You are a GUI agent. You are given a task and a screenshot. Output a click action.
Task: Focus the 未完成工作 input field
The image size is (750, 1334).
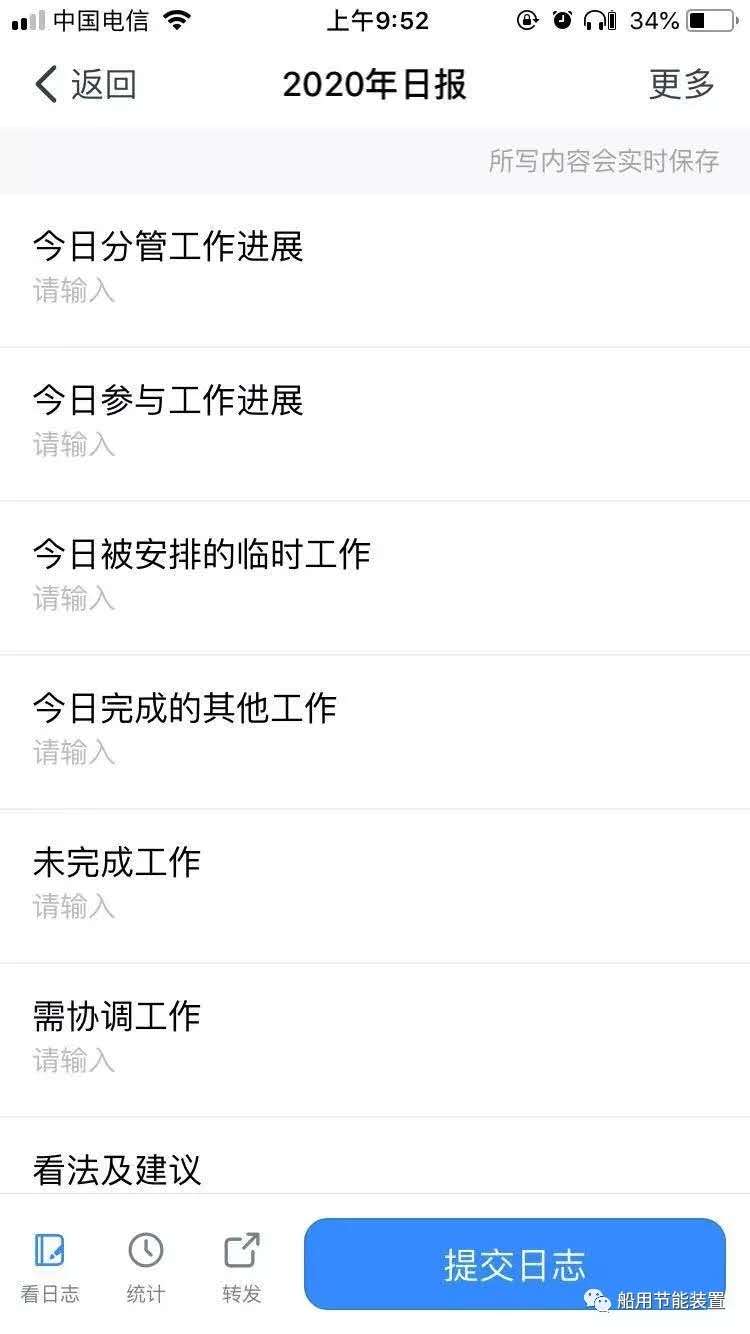pos(375,886)
